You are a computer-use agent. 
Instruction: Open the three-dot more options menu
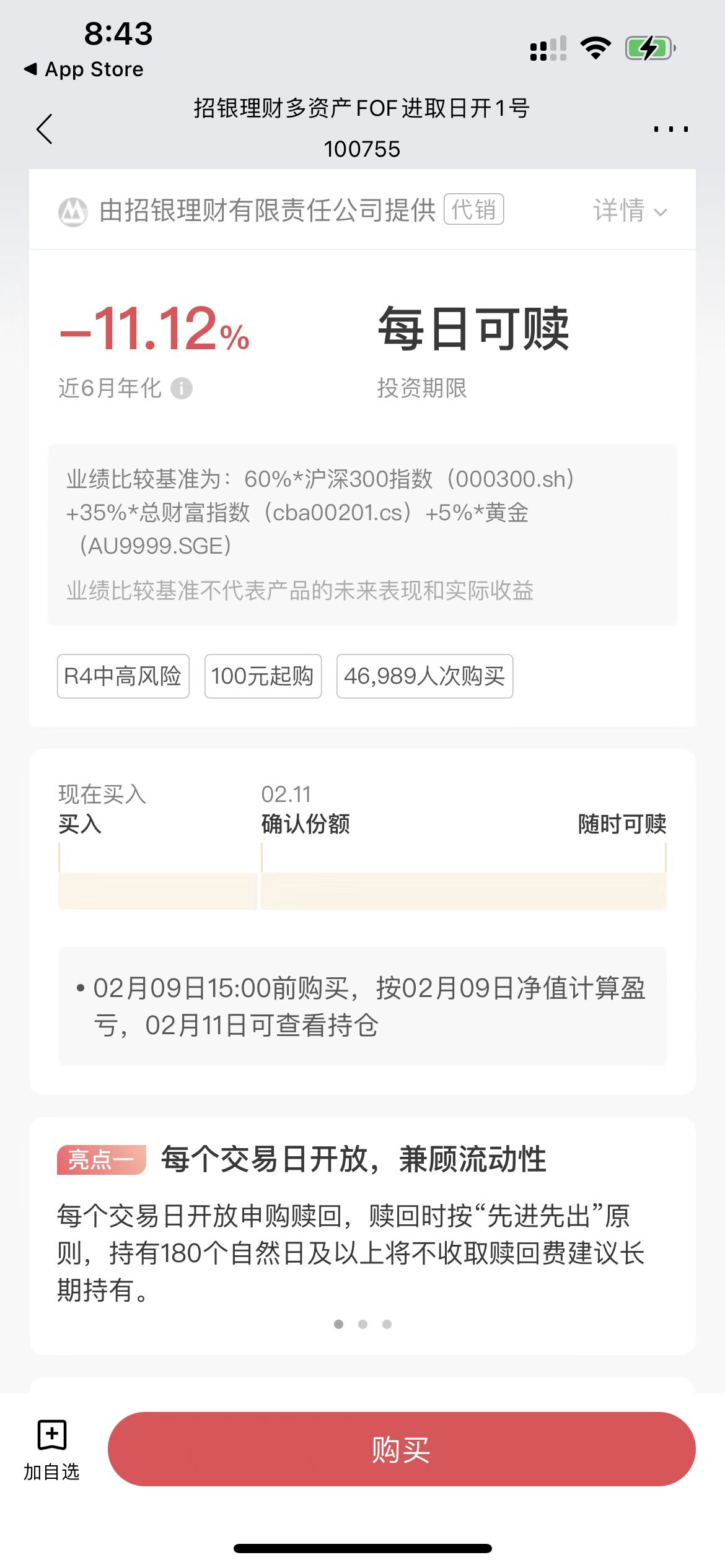(670, 129)
